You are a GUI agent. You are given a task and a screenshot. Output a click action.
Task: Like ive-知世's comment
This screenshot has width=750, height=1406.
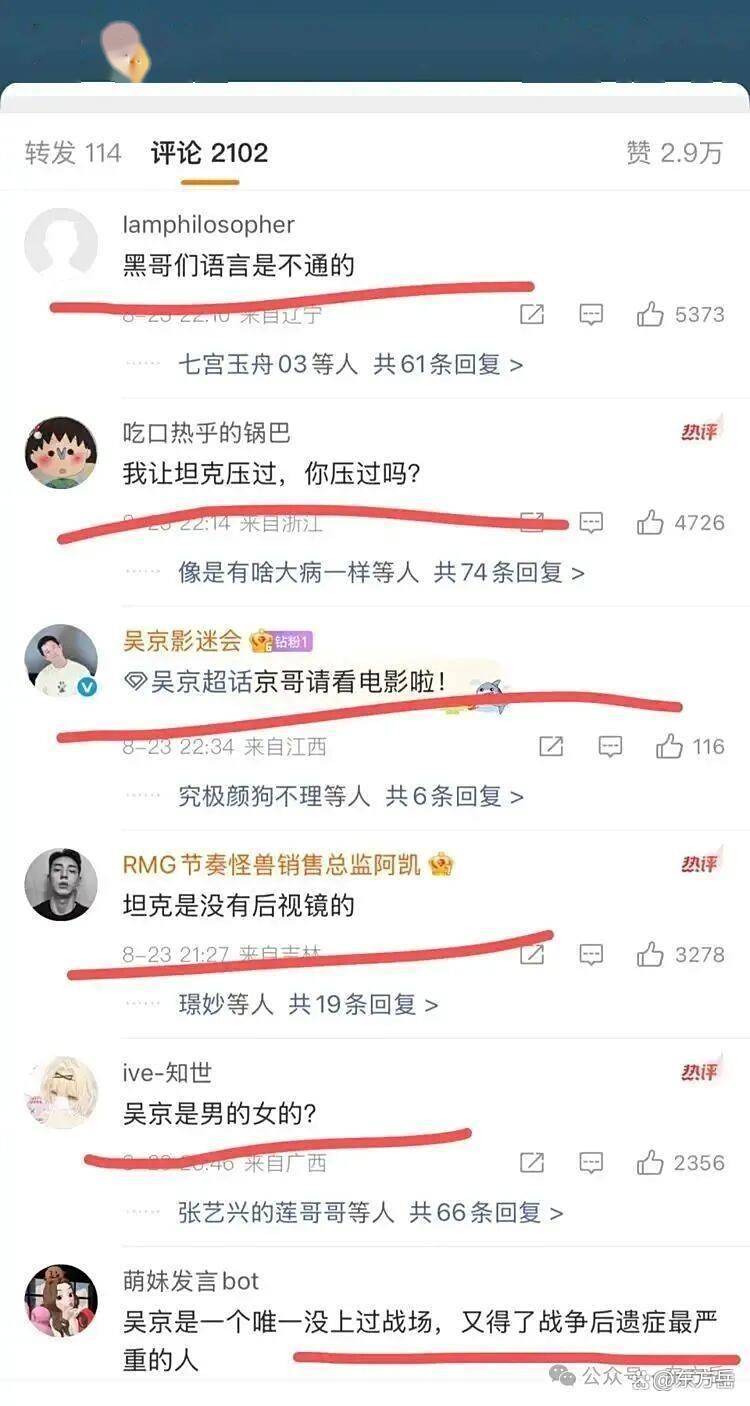pos(651,1162)
